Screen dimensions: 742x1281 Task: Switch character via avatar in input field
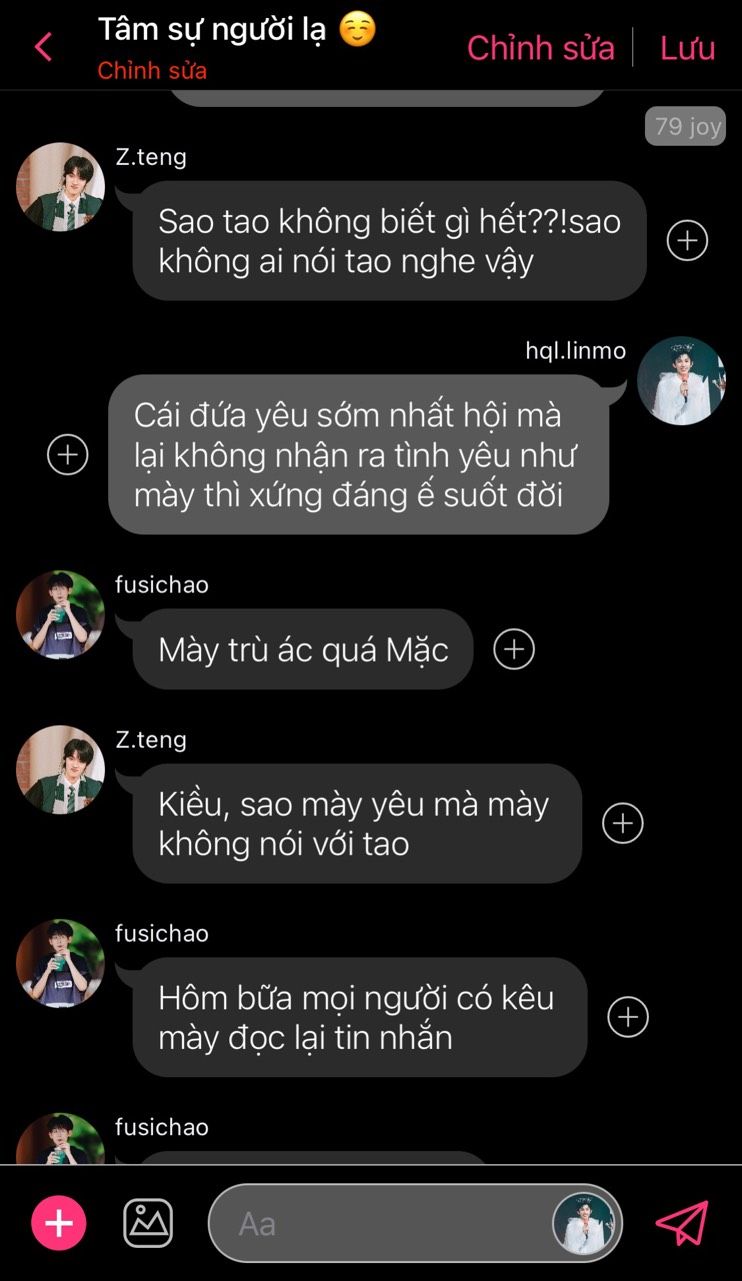[x=585, y=1223]
